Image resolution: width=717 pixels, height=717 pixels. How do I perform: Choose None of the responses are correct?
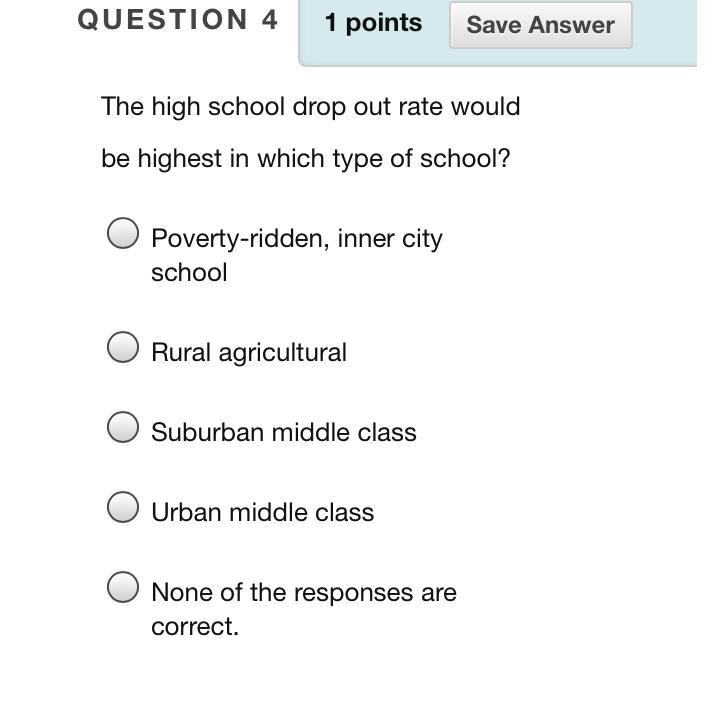(x=123, y=587)
